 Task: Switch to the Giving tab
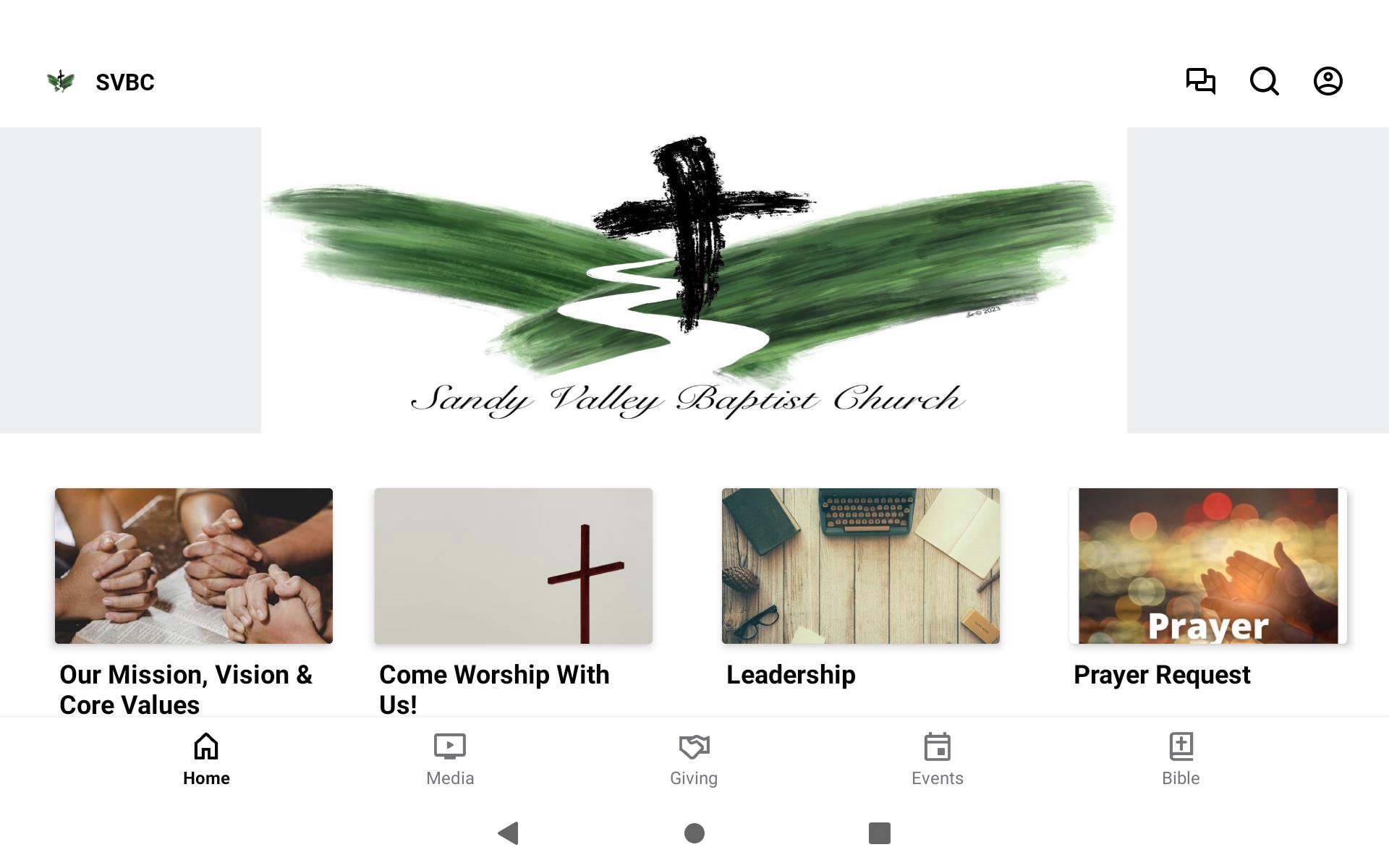(693, 759)
